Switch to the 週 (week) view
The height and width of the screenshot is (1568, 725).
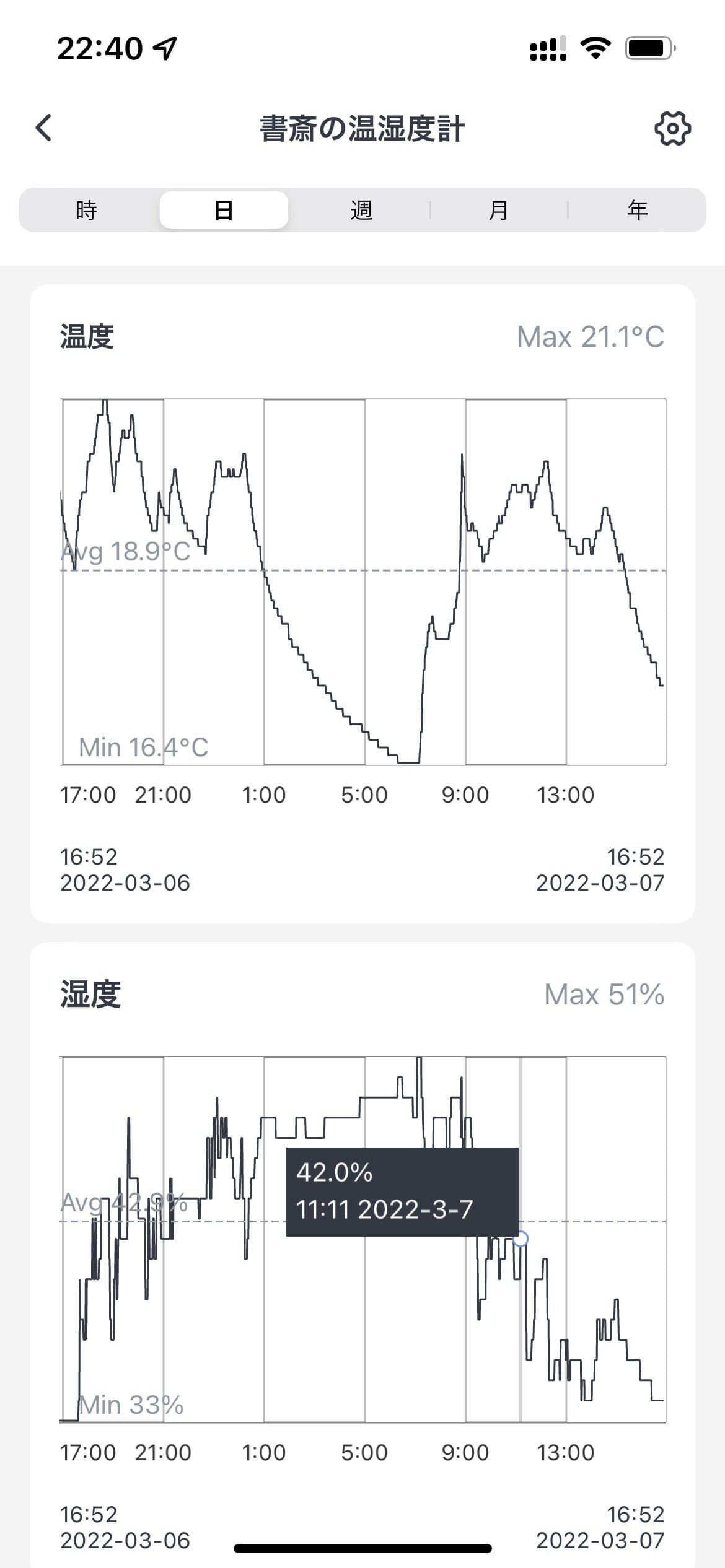coord(361,210)
